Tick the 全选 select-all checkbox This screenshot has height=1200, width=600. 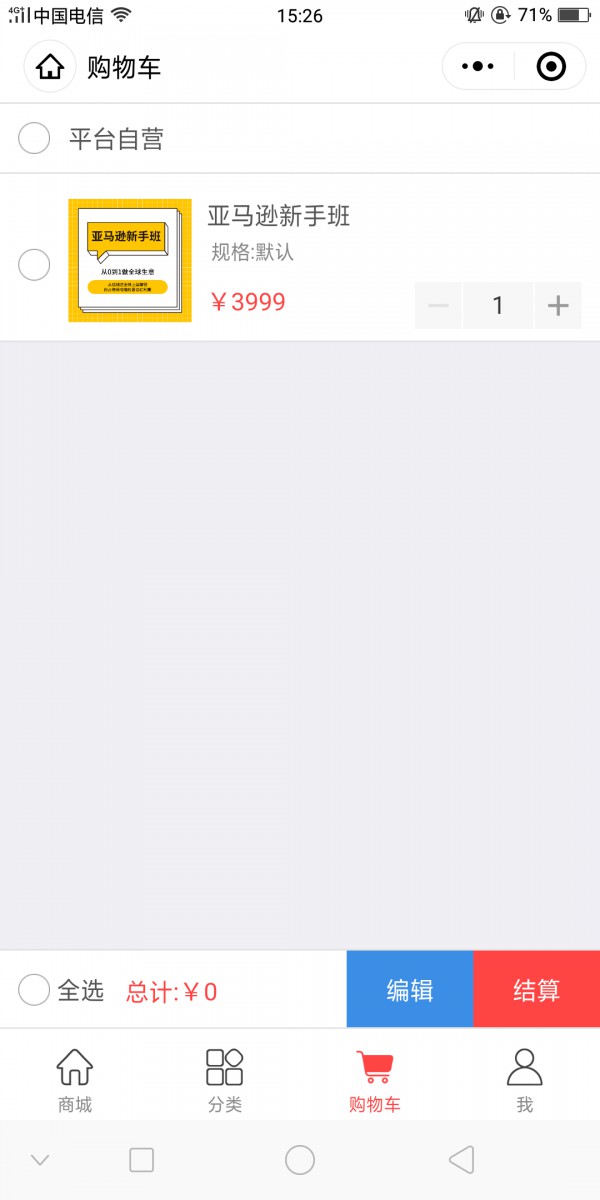34,990
